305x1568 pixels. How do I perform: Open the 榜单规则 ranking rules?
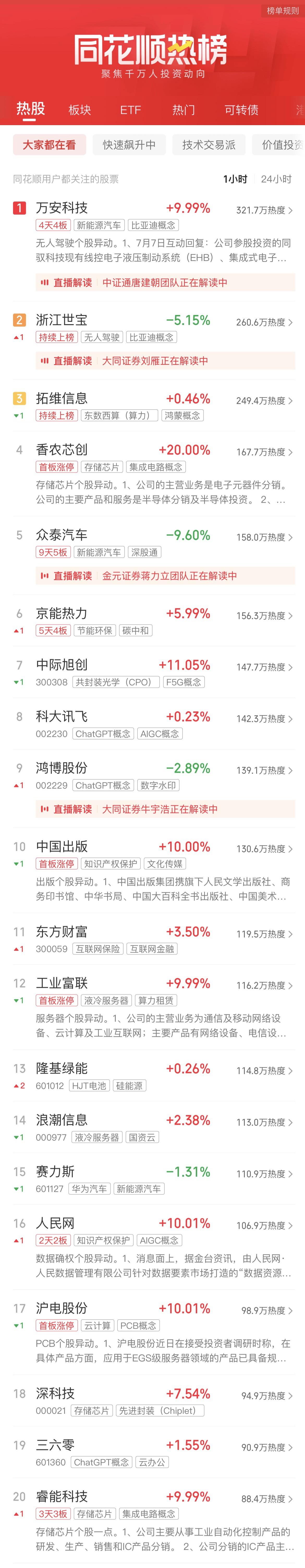point(283,10)
